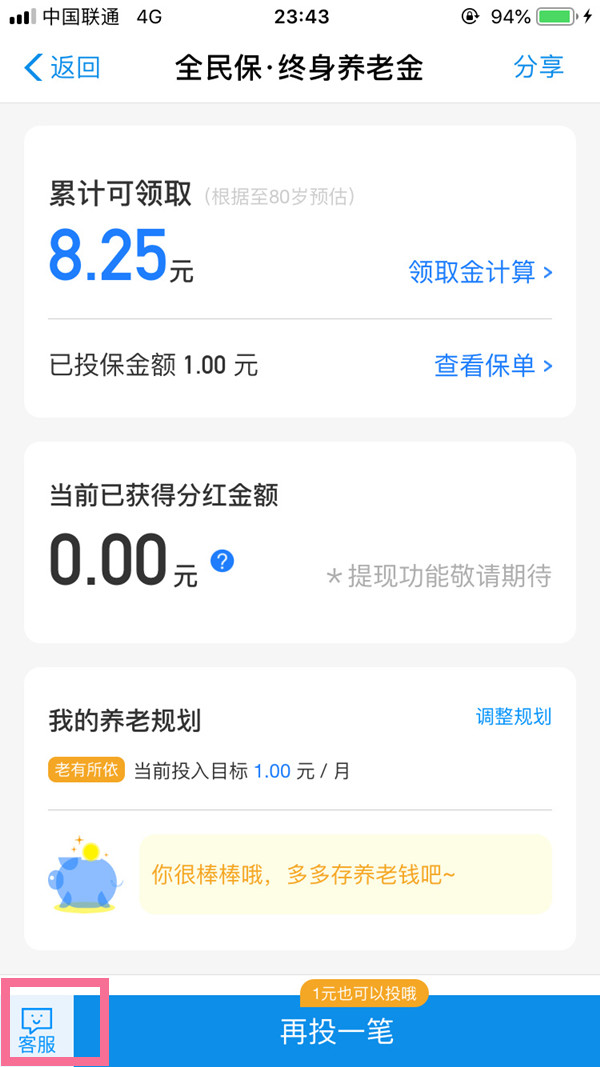Open 领取金计算 calculator link
The height and width of the screenshot is (1067, 600).
pyautogui.click(x=480, y=272)
